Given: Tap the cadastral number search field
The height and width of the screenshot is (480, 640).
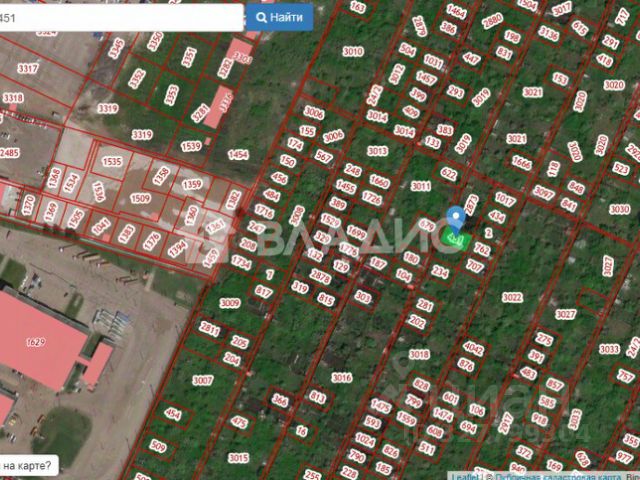Looking at the screenshot, I should click(x=120, y=17).
